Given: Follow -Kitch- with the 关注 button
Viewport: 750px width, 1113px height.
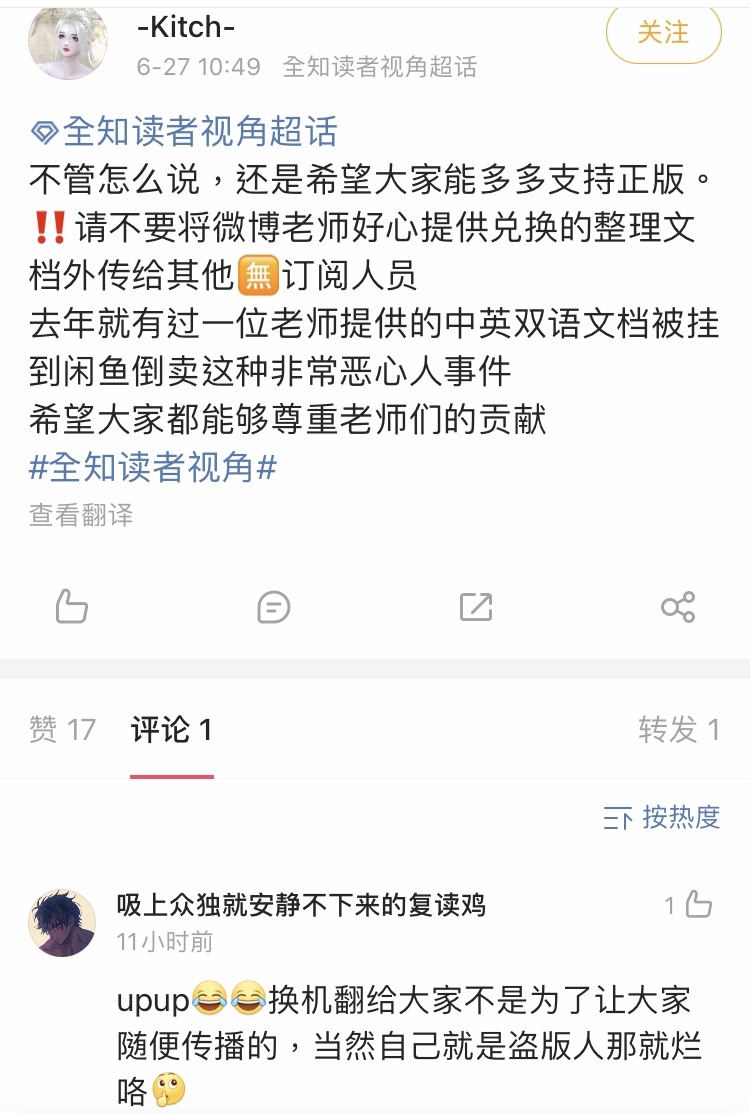Looking at the screenshot, I should [663, 33].
